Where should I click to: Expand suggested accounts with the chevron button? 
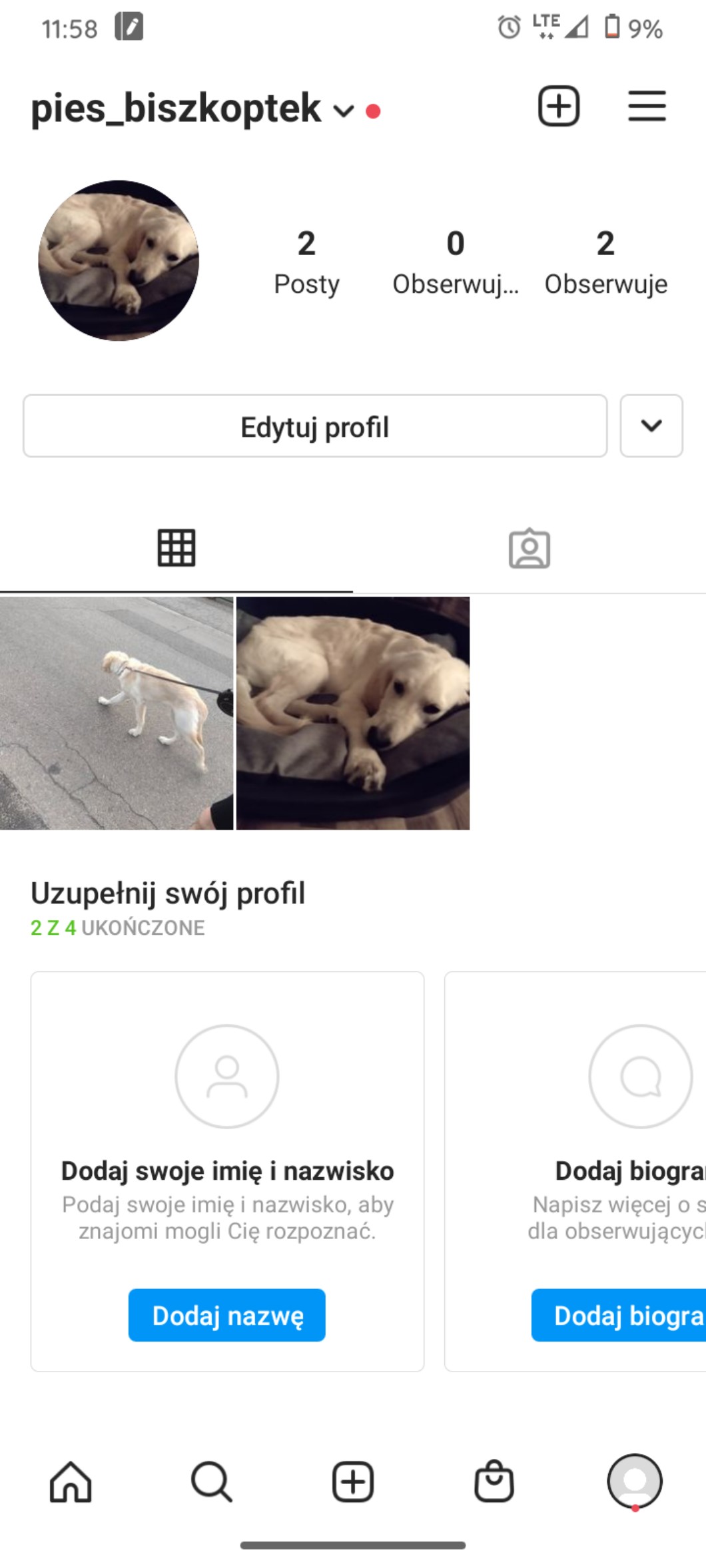[x=651, y=426]
